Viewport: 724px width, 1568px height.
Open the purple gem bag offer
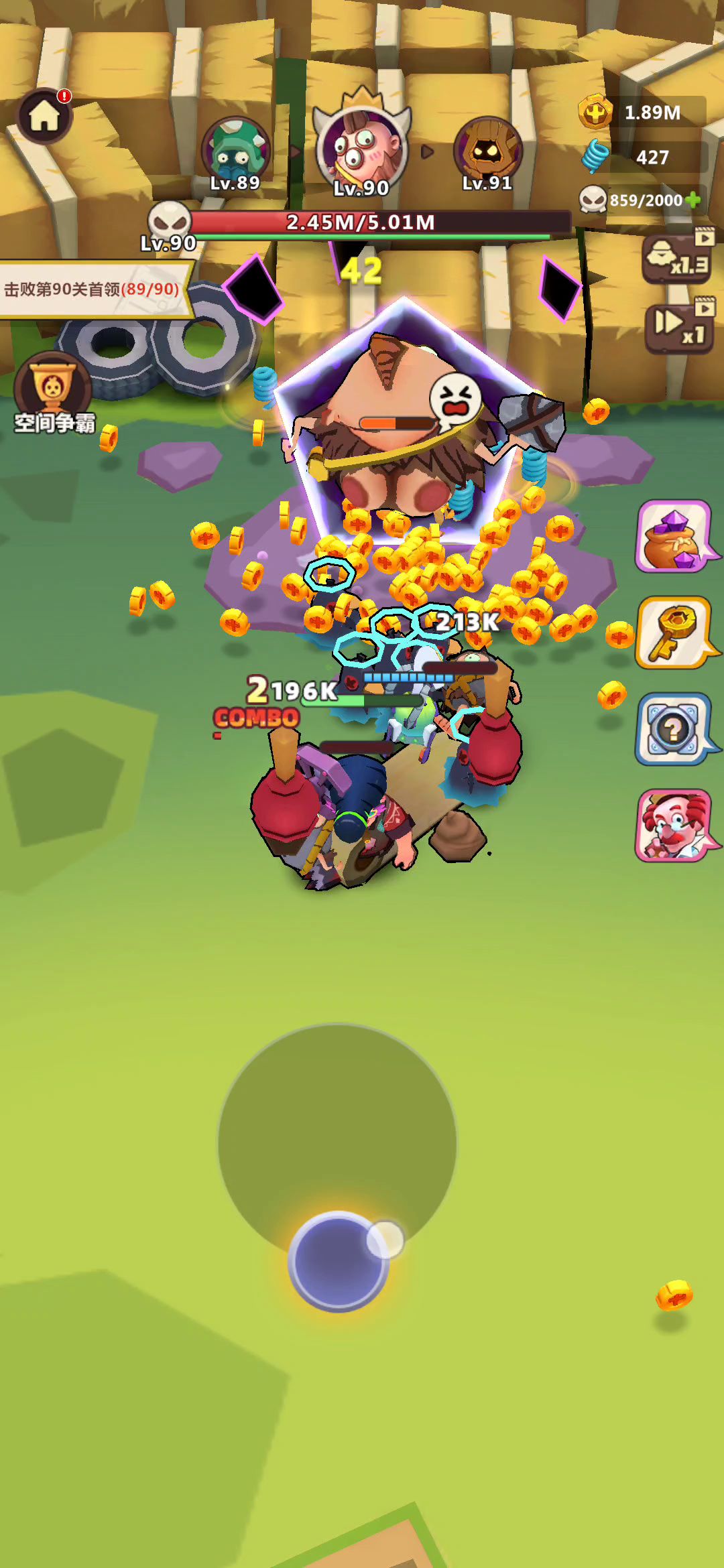click(x=675, y=536)
